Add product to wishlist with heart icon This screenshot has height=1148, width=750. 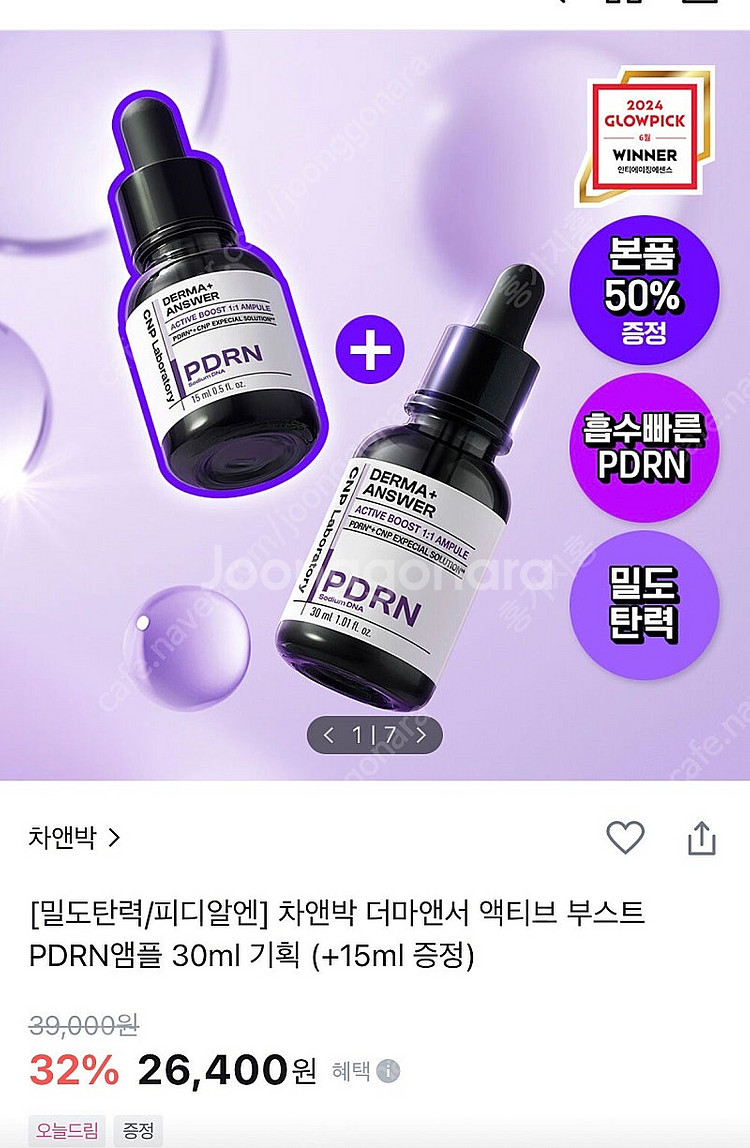click(626, 837)
